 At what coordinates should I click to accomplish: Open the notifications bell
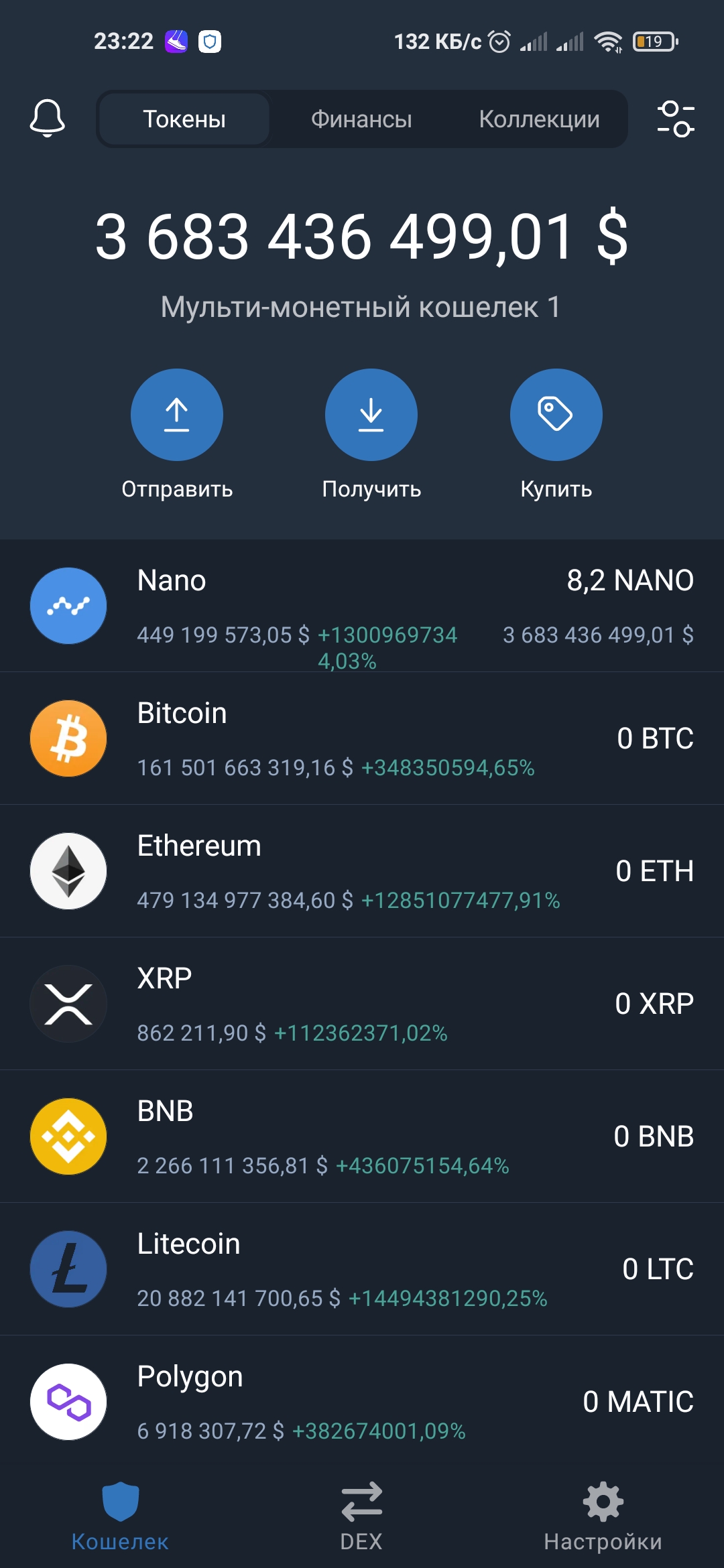[48, 119]
